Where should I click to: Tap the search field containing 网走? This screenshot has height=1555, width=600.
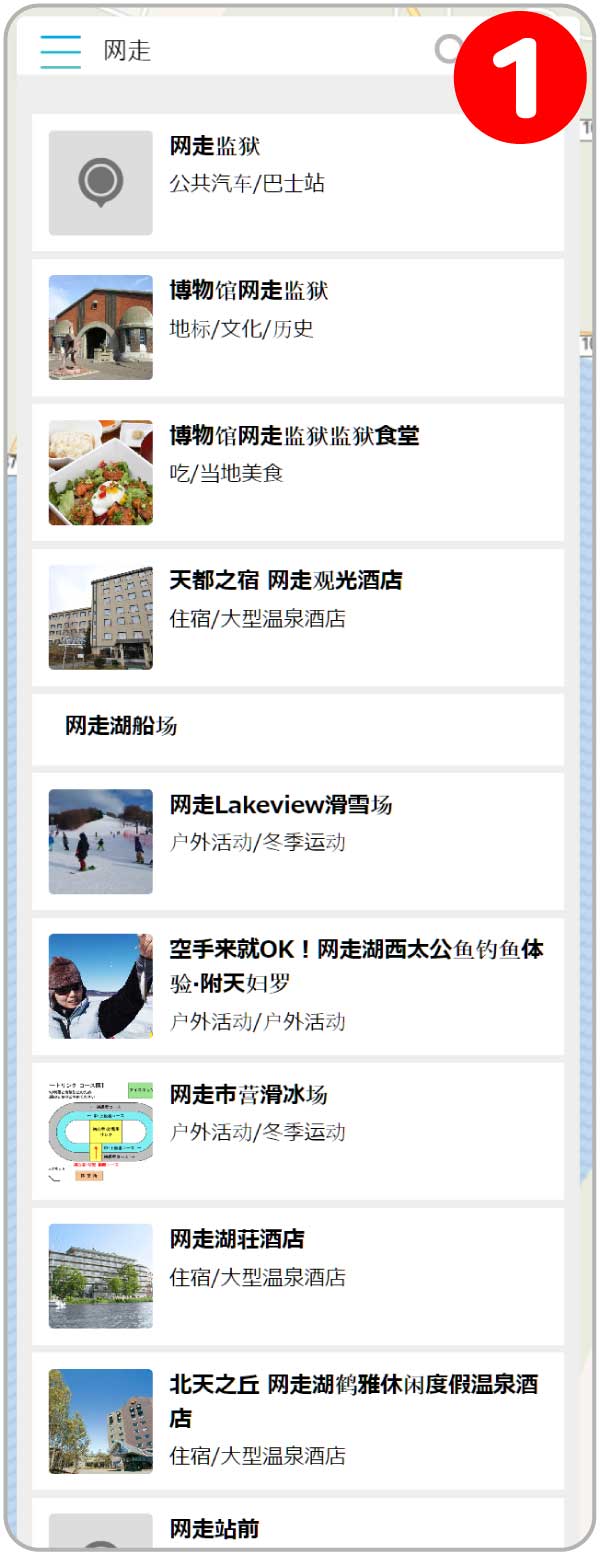260,50
